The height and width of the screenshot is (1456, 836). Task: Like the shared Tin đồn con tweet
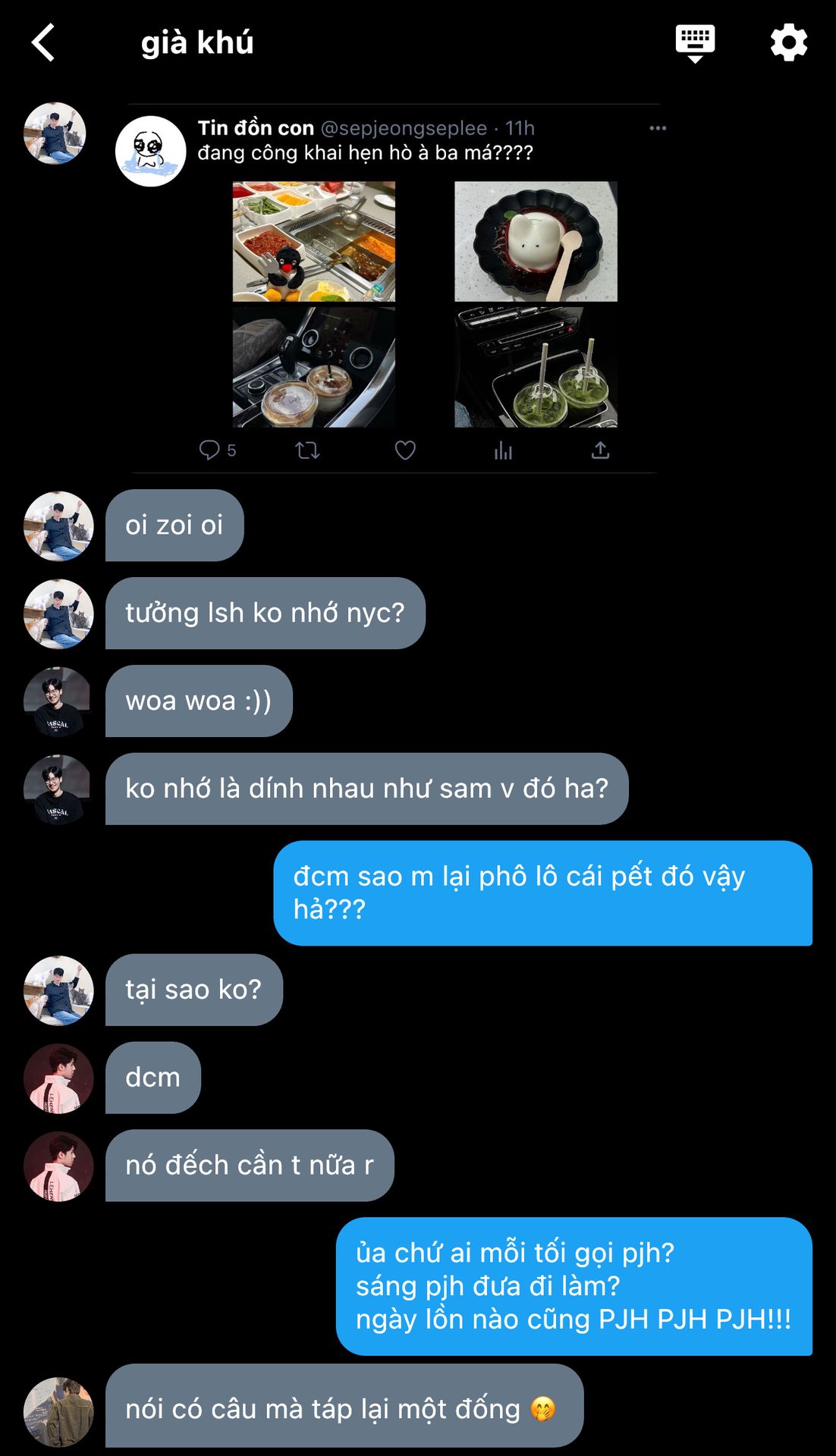coord(405,450)
